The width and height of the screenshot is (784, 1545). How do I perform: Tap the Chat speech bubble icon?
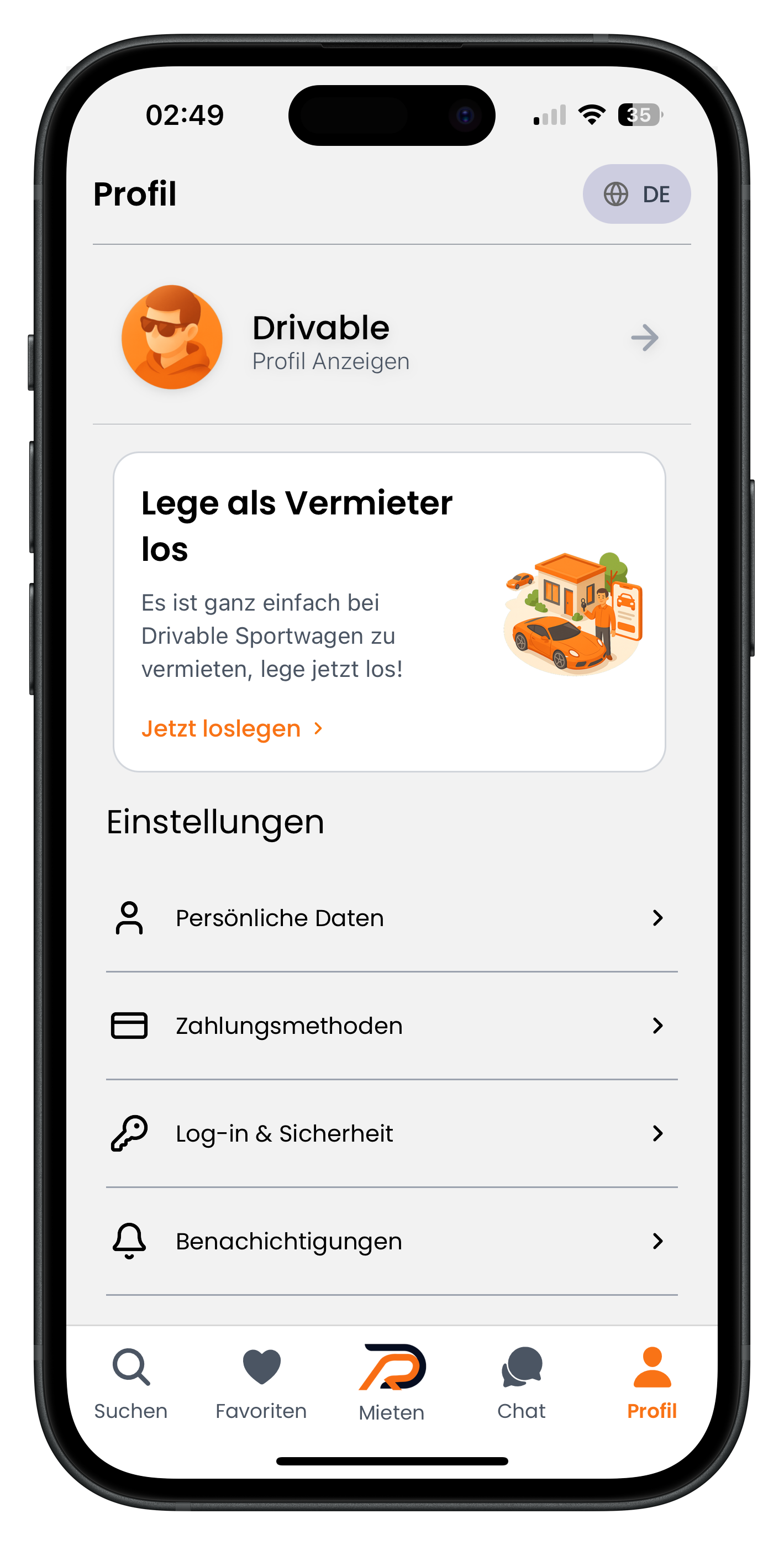click(521, 1368)
